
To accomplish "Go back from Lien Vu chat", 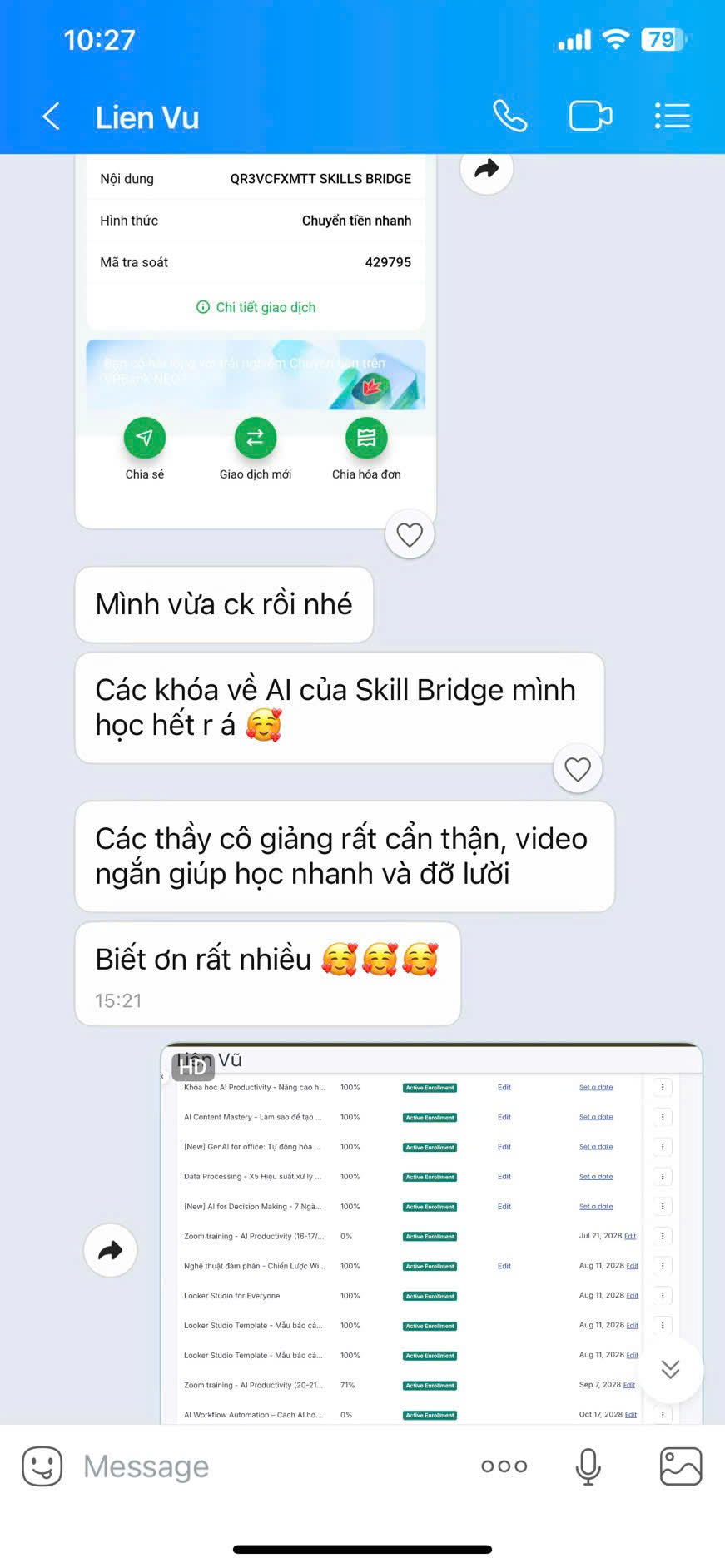I will click(x=52, y=117).
